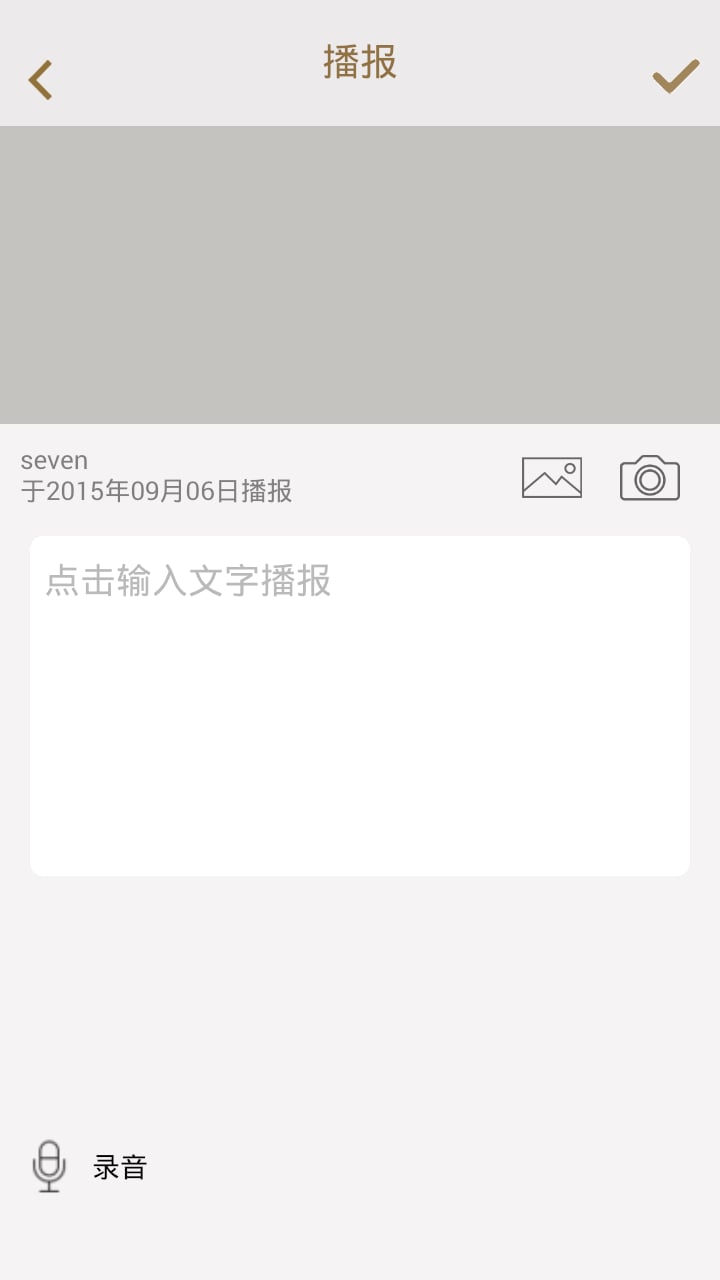Open the camera to take a photo

coord(650,478)
